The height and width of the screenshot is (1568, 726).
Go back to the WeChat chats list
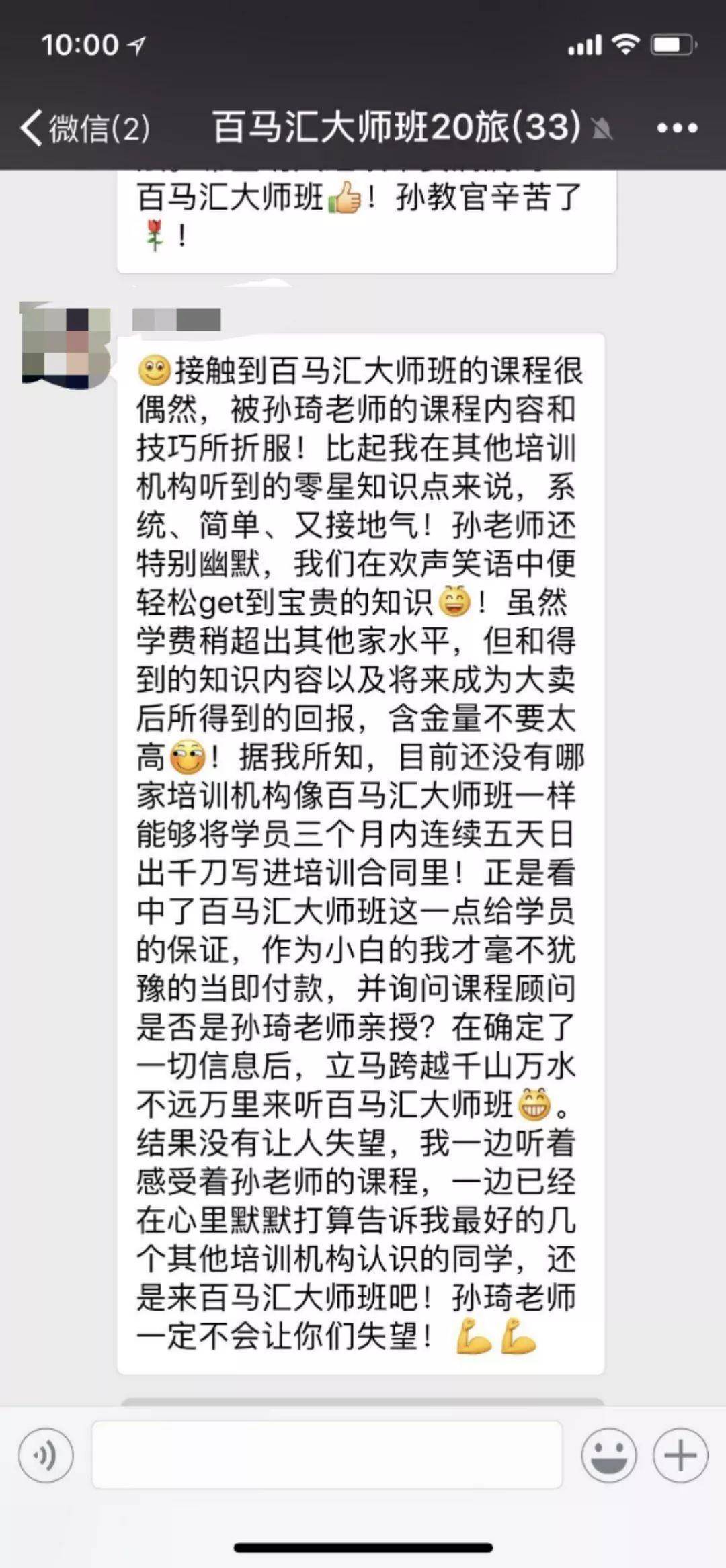pos(84,128)
